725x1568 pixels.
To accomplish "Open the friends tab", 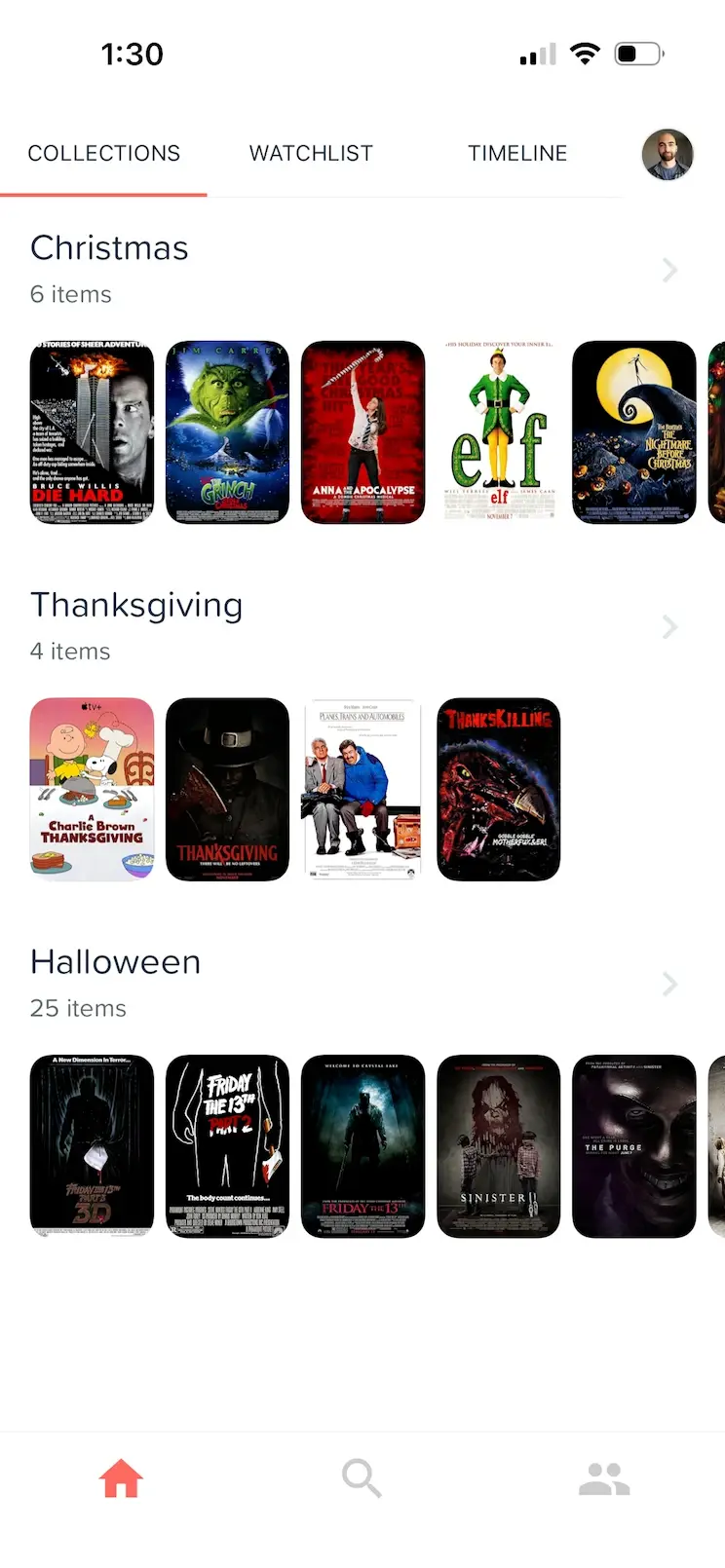I will point(604,1478).
